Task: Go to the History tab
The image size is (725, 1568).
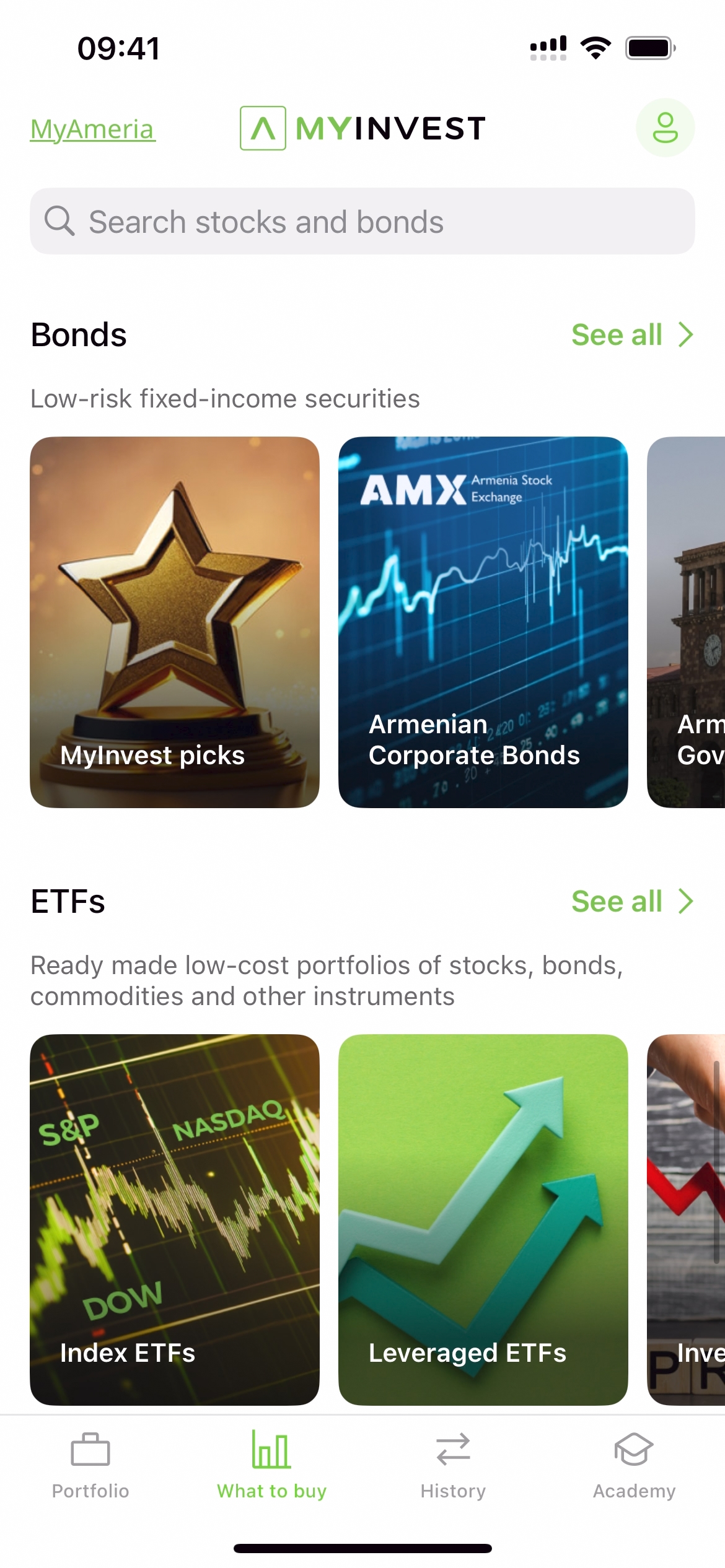Action: tap(453, 1465)
